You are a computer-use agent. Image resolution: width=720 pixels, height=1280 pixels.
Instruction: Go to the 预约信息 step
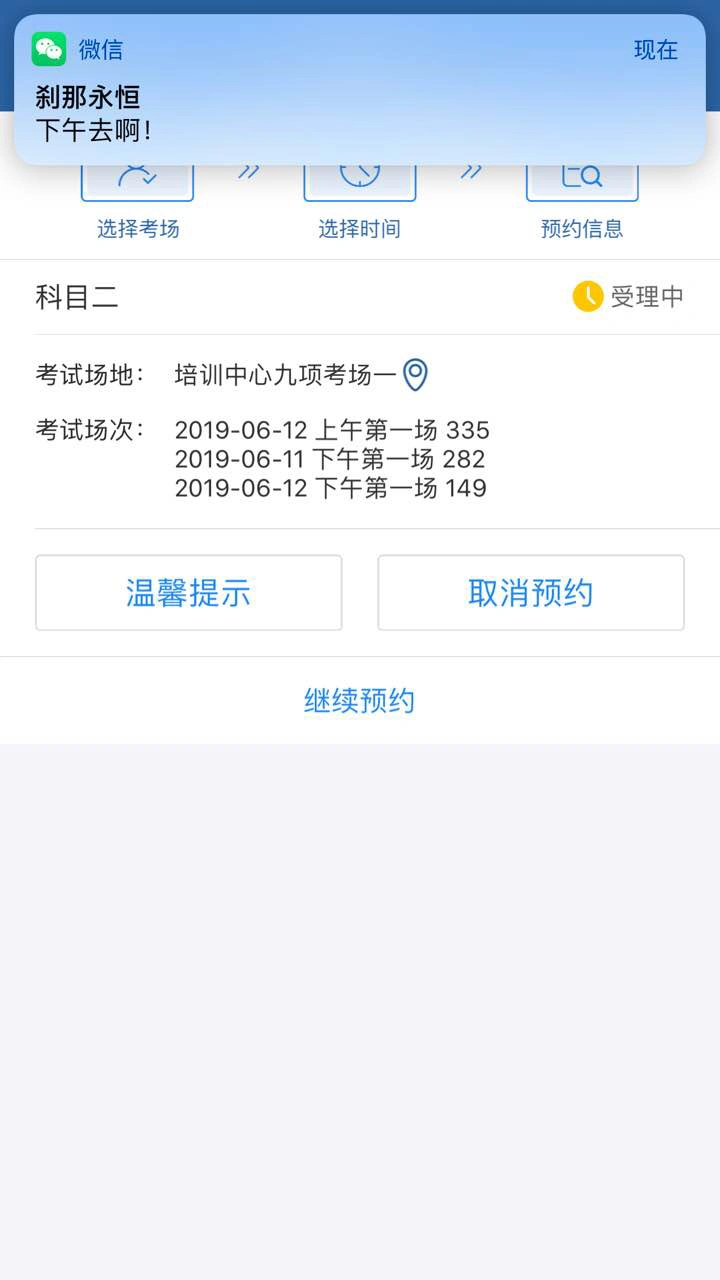click(582, 200)
